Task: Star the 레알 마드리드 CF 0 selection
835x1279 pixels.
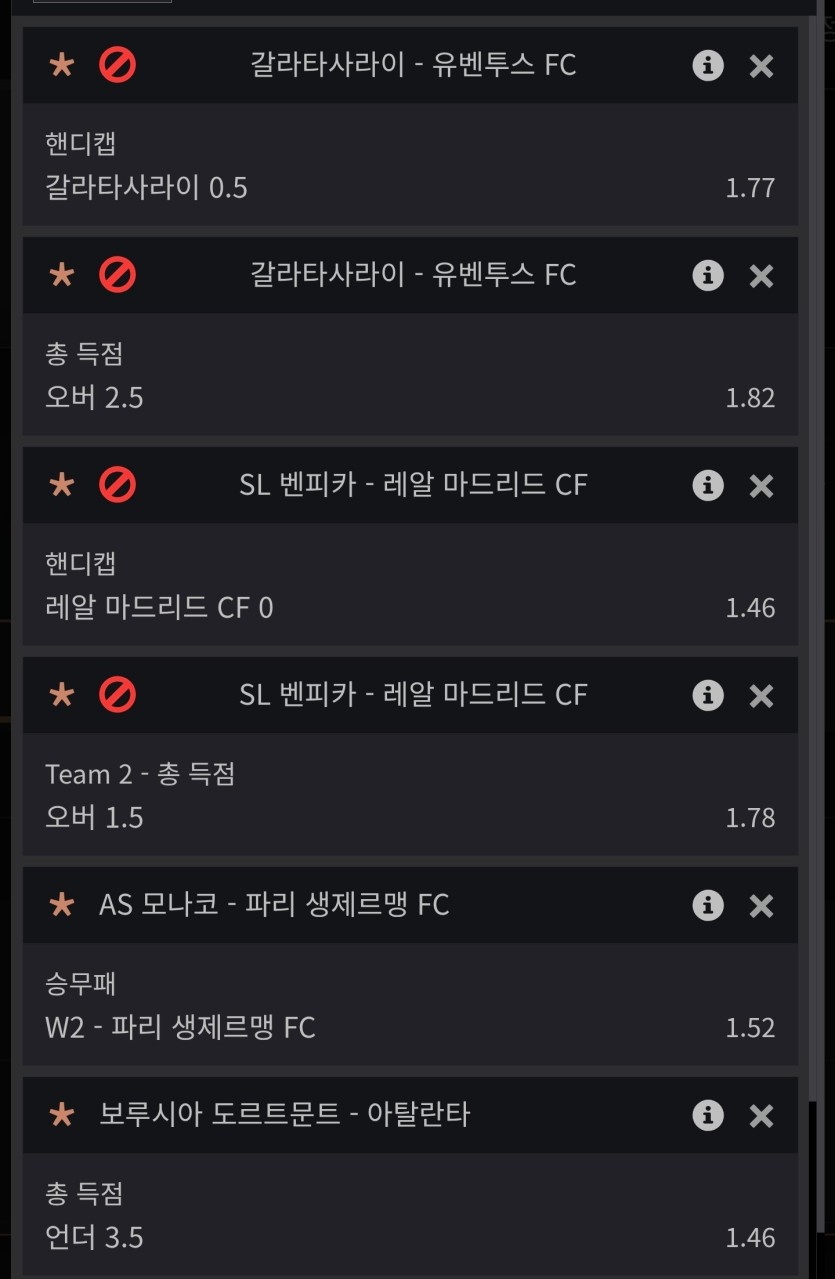Action: click(x=62, y=486)
